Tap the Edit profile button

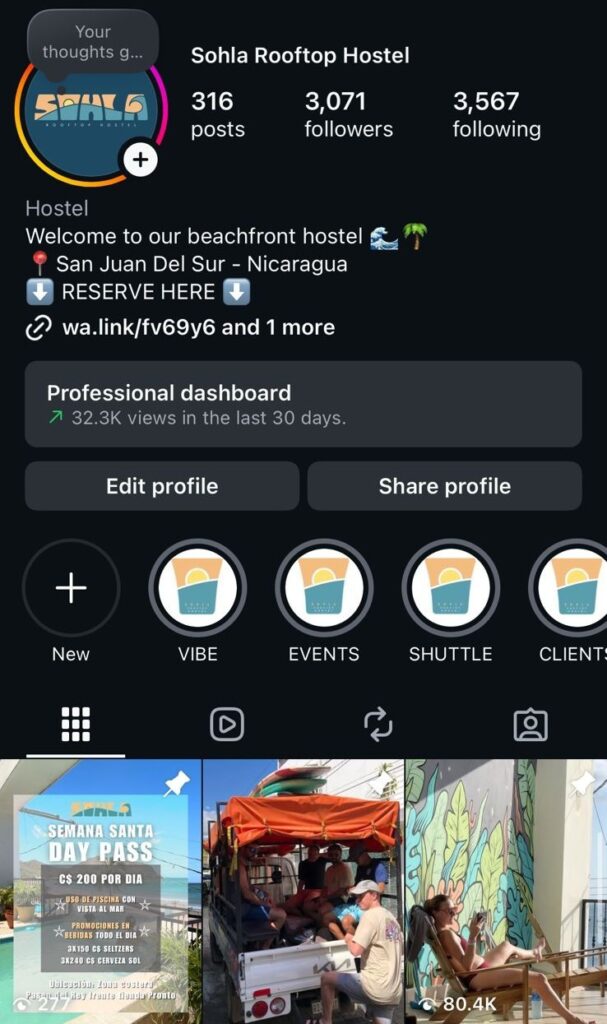pyautogui.click(x=162, y=486)
